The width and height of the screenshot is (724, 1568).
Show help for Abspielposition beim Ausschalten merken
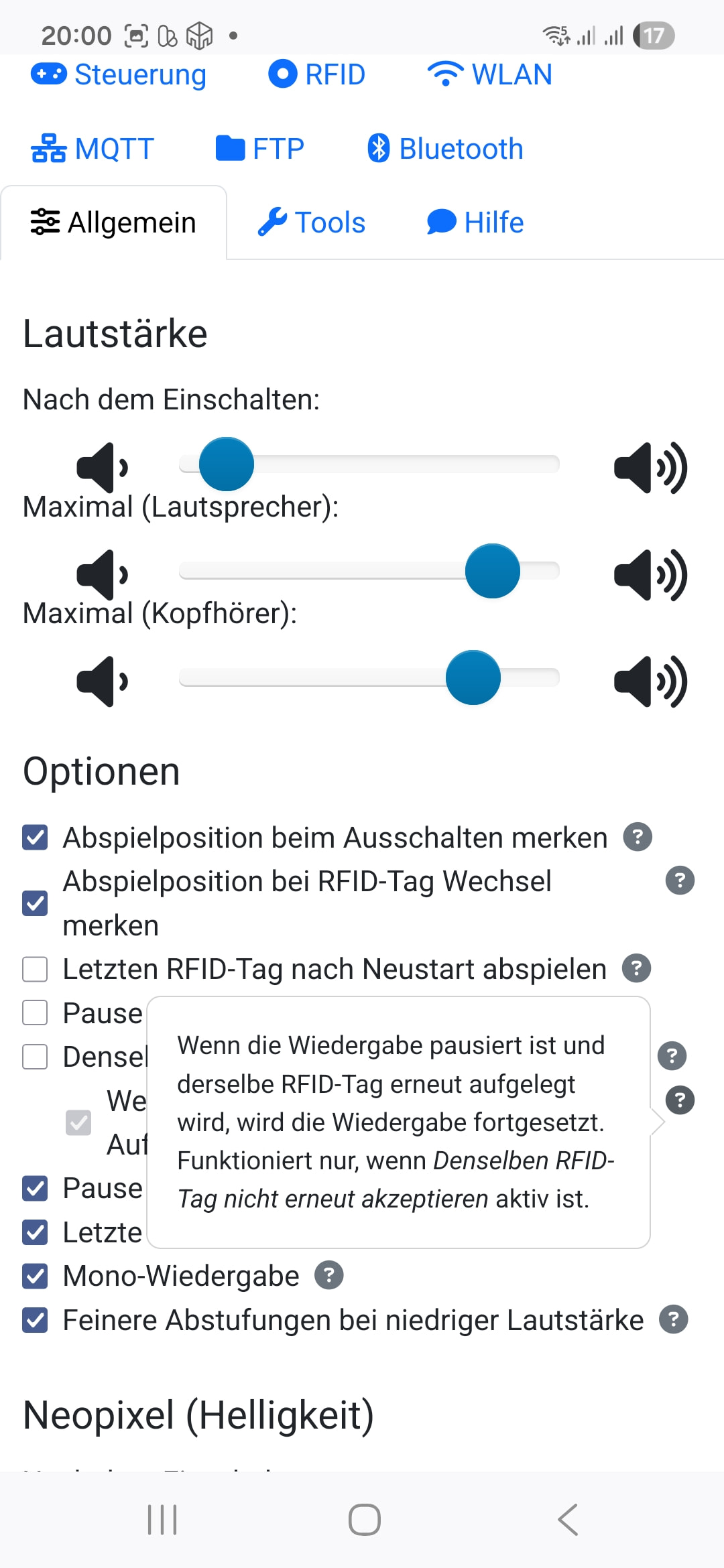click(638, 837)
